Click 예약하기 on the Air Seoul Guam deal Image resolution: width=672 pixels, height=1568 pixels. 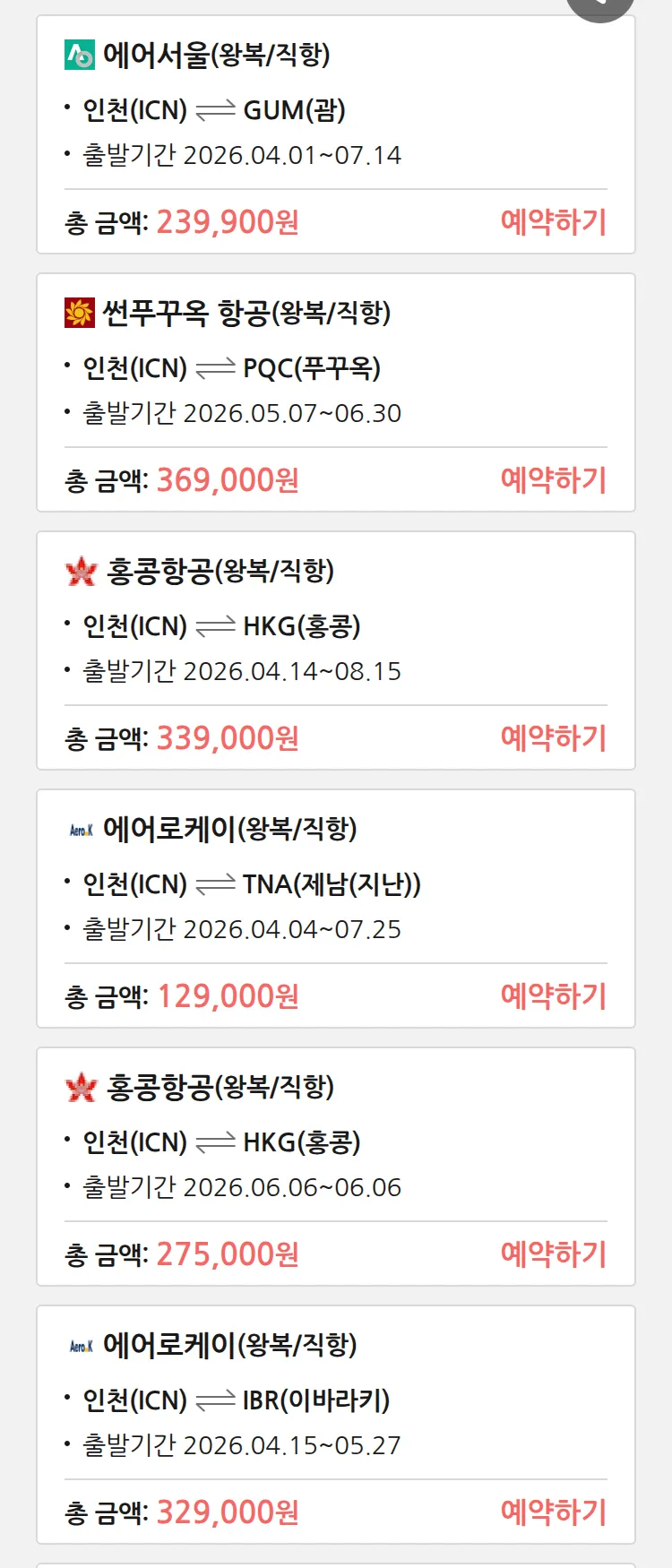click(553, 222)
